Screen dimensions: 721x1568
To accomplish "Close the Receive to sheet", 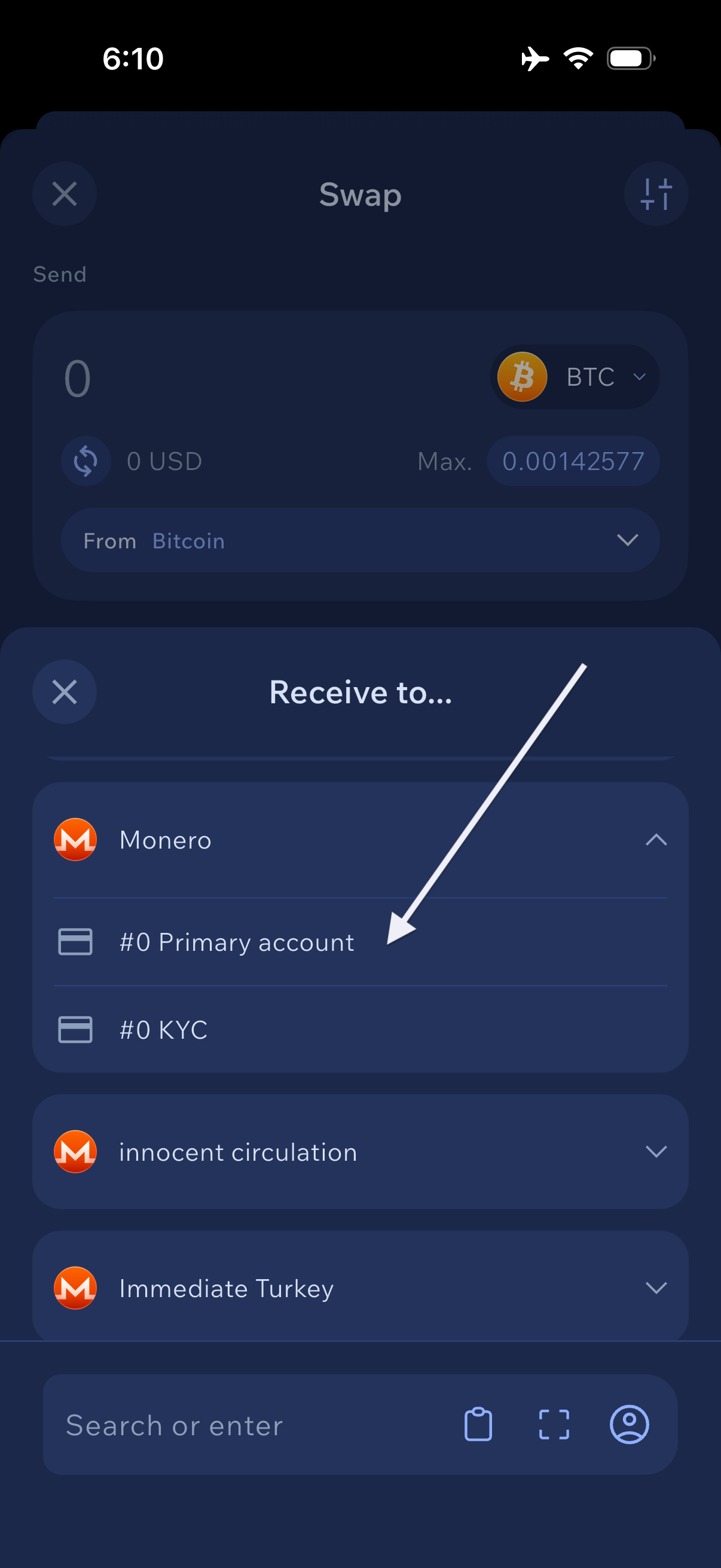I will click(65, 692).
